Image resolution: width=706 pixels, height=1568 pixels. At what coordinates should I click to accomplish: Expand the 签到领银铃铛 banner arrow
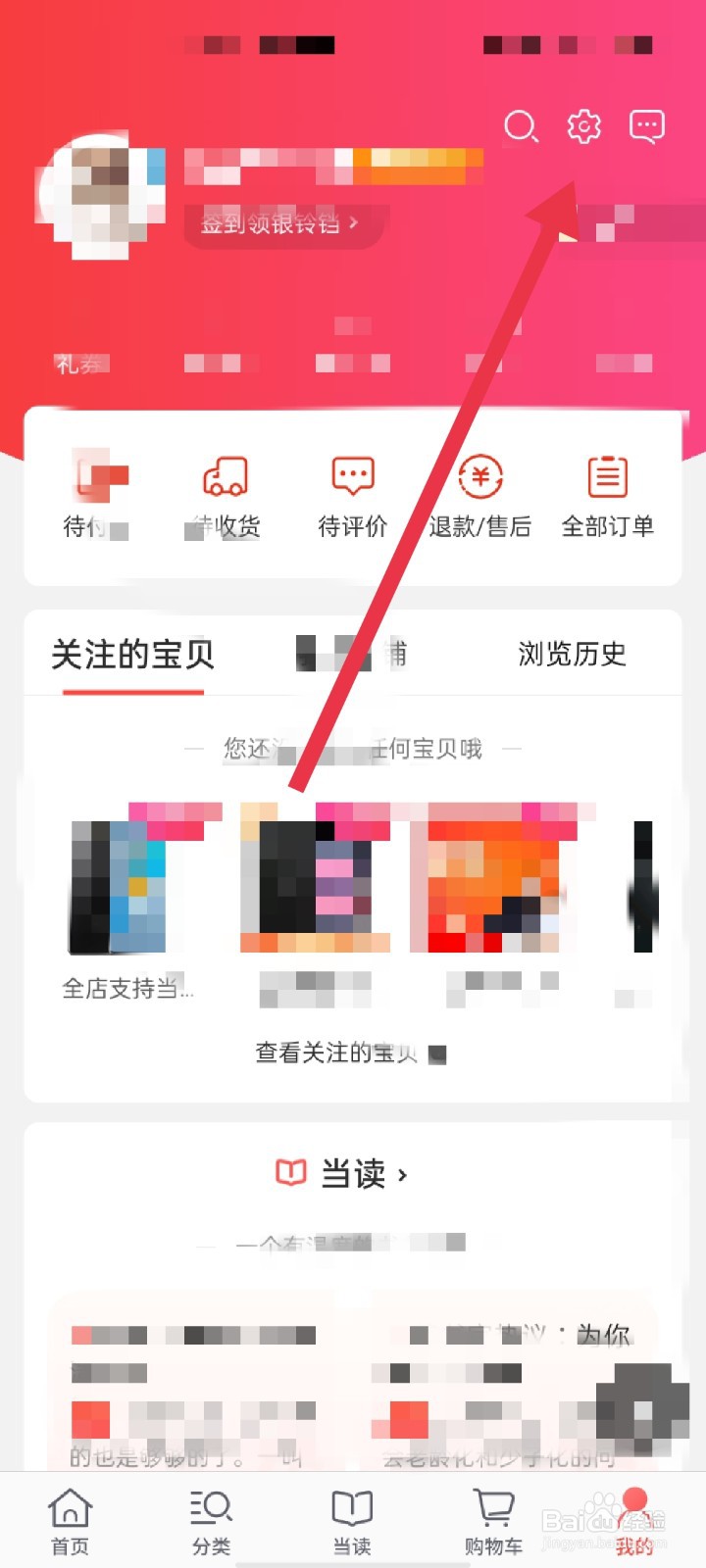pyautogui.click(x=355, y=223)
